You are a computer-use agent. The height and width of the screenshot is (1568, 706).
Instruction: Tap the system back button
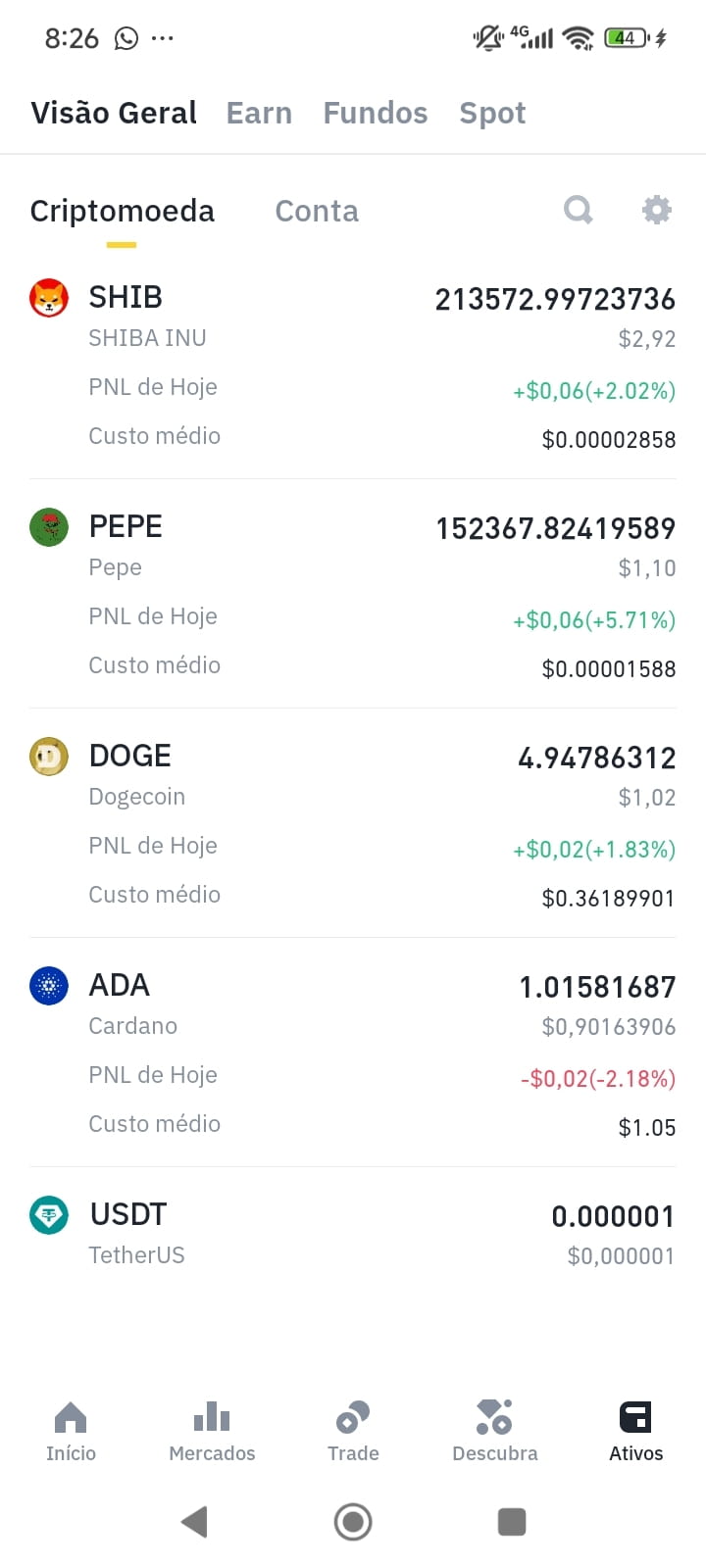coord(194,1522)
